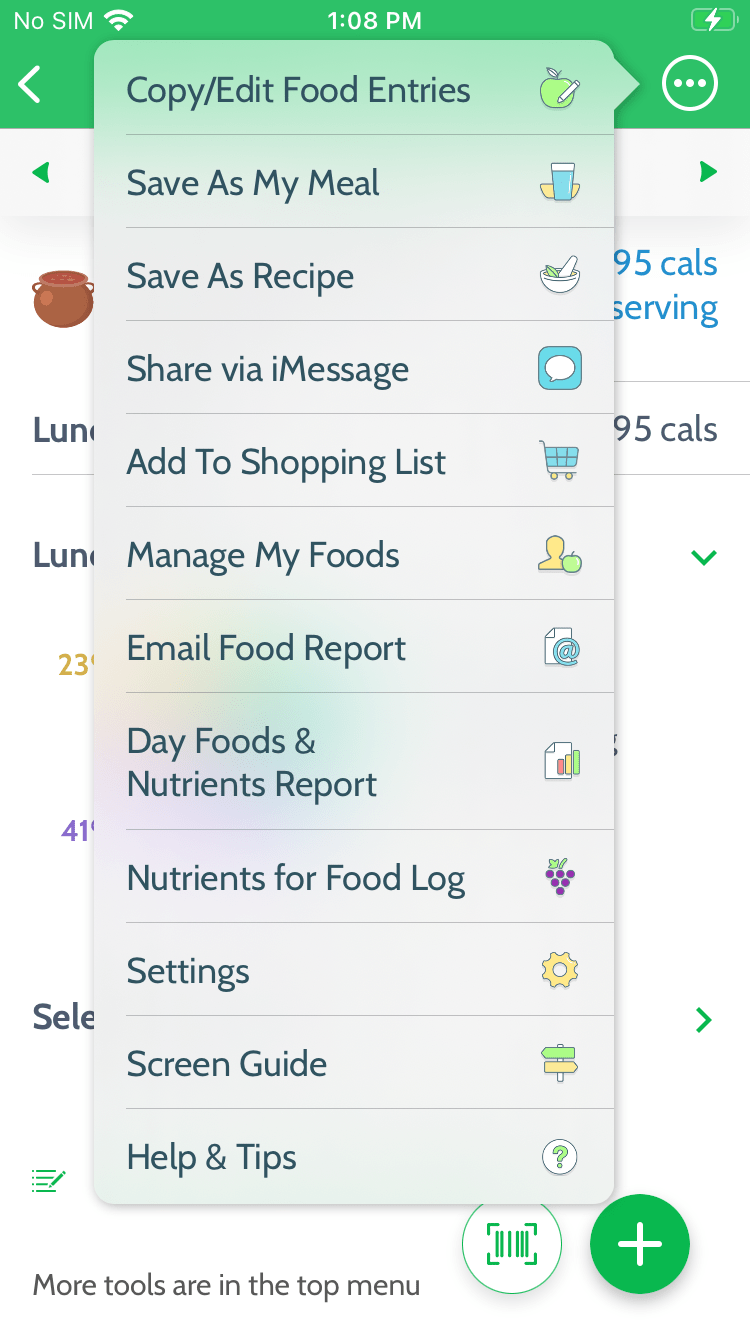Add To Shopping List
The image size is (750, 1334).
click(352, 462)
